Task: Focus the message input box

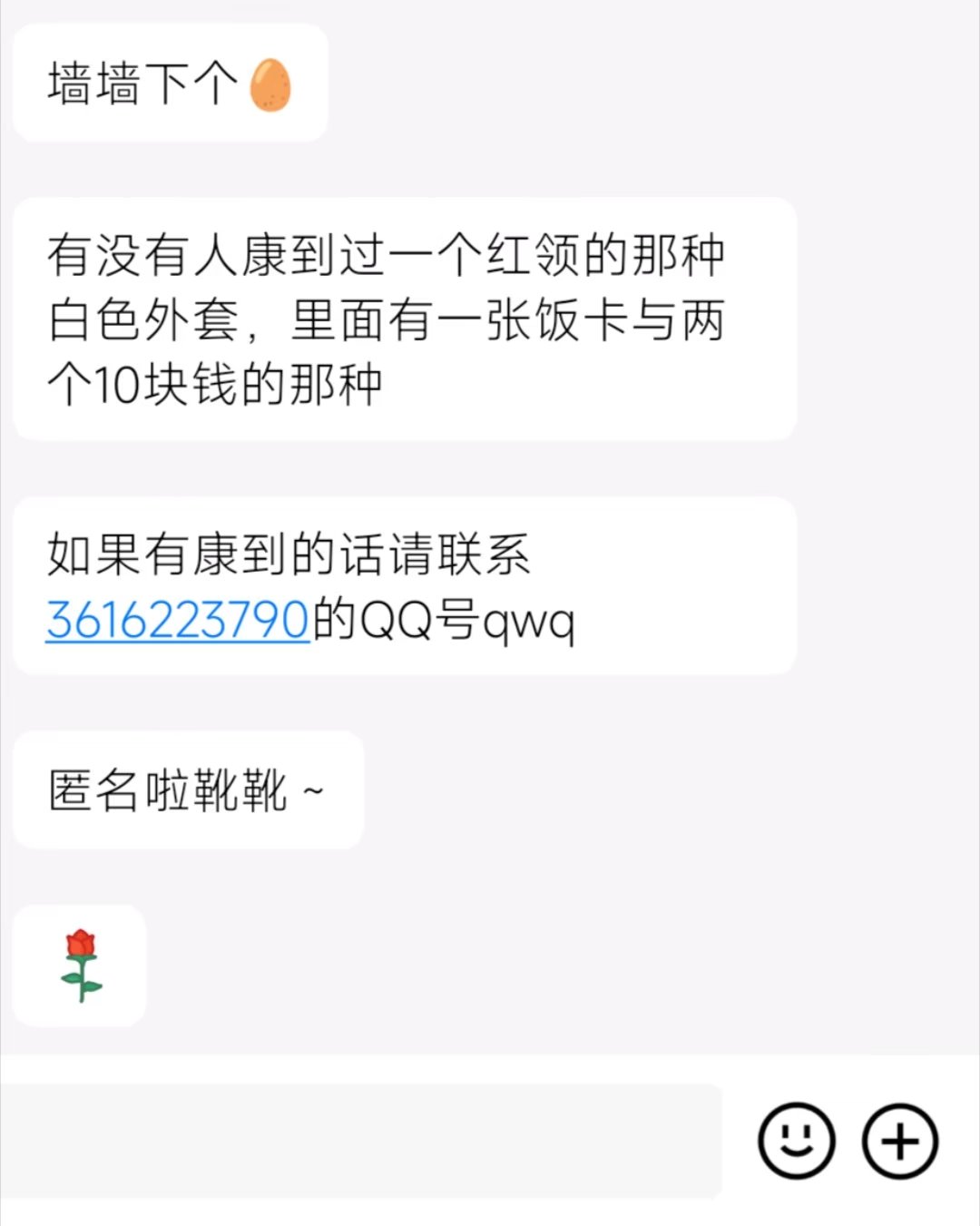Action: 361,1141
